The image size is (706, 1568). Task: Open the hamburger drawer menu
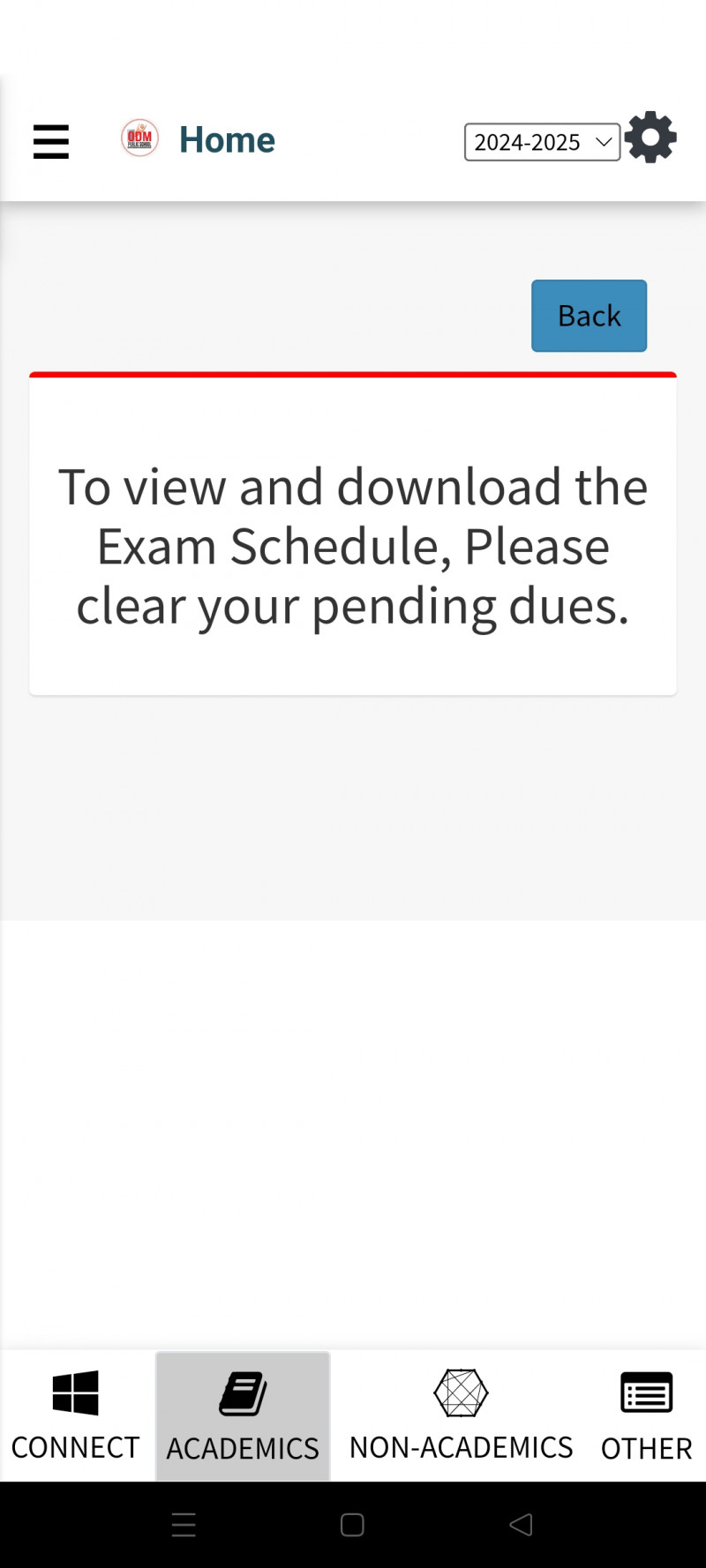(51, 141)
